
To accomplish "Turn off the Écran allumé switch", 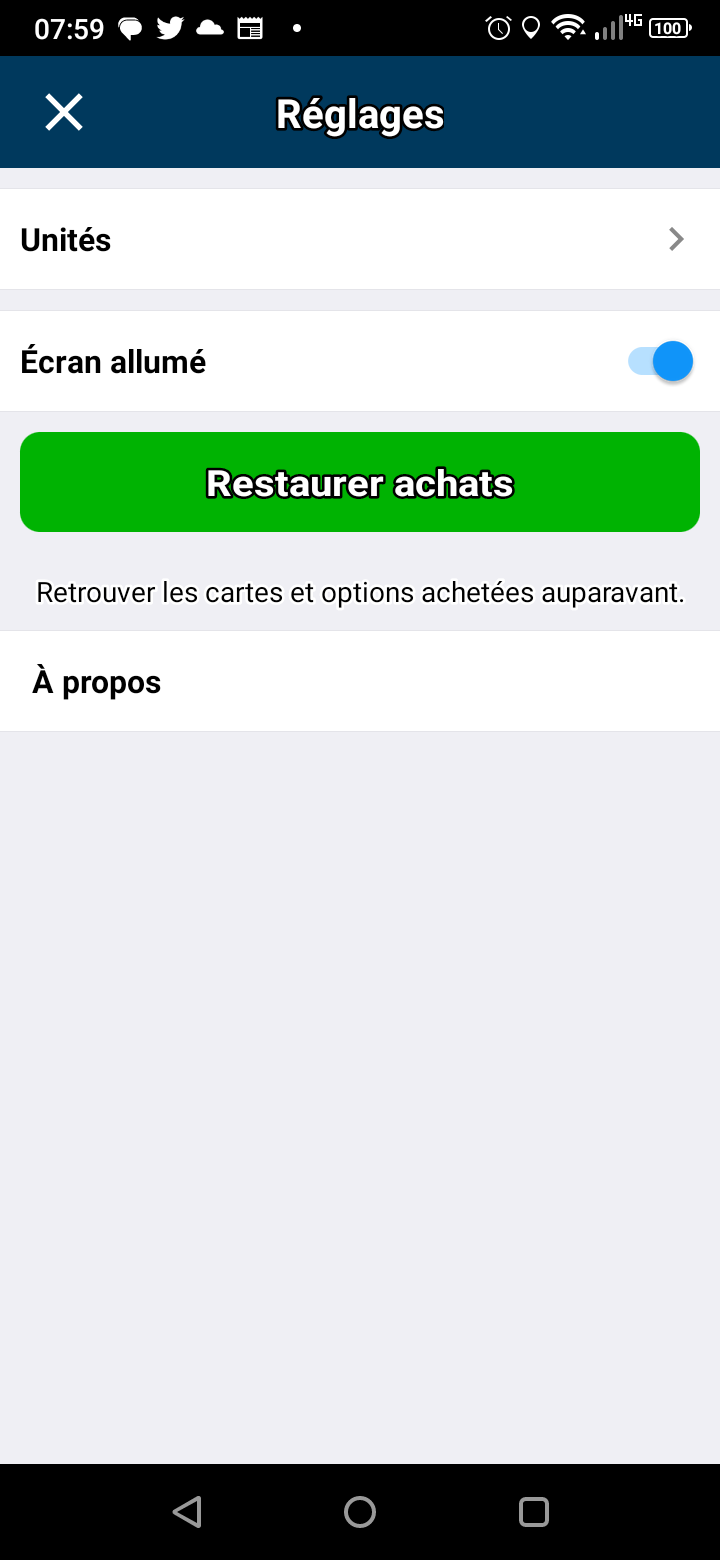I will 660,361.
